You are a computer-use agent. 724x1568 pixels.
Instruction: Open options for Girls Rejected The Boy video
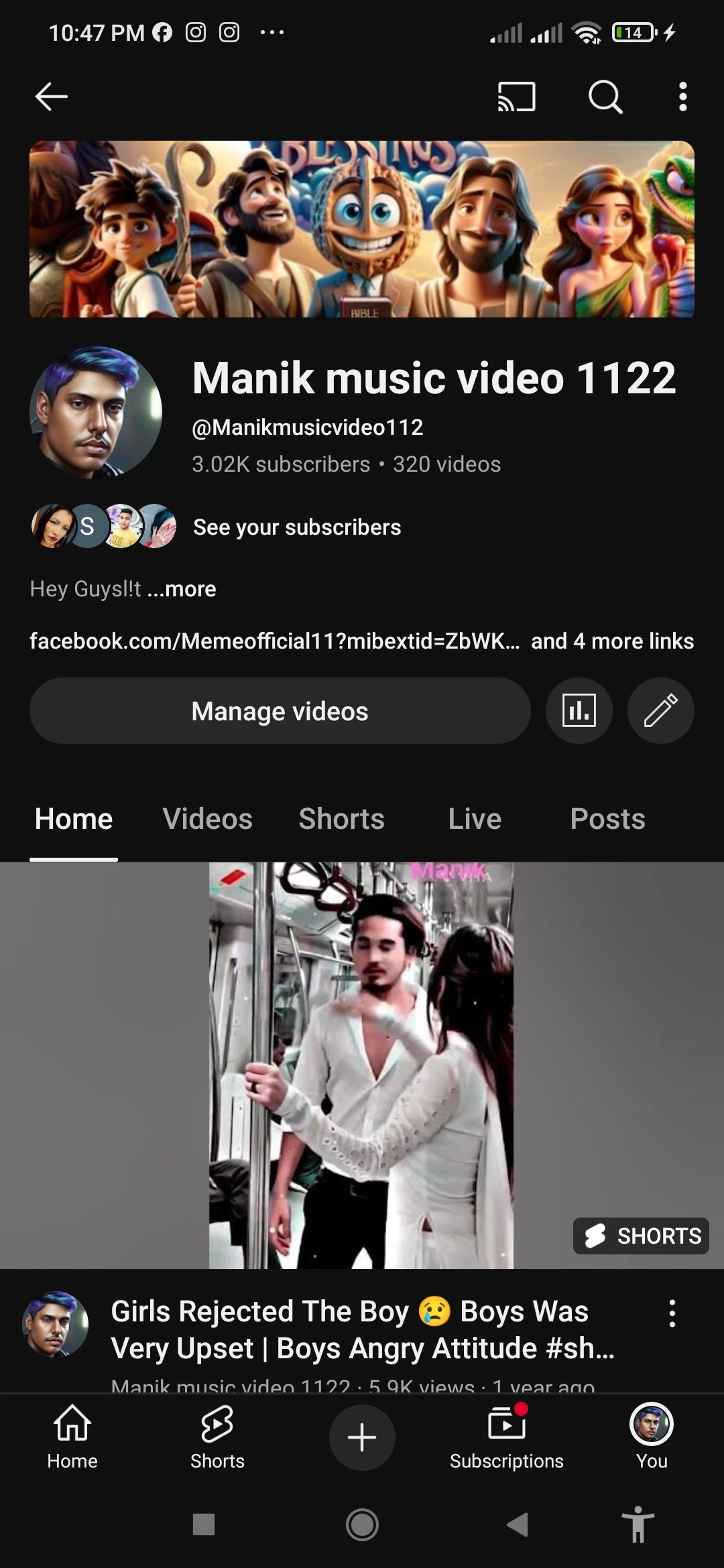click(672, 1314)
